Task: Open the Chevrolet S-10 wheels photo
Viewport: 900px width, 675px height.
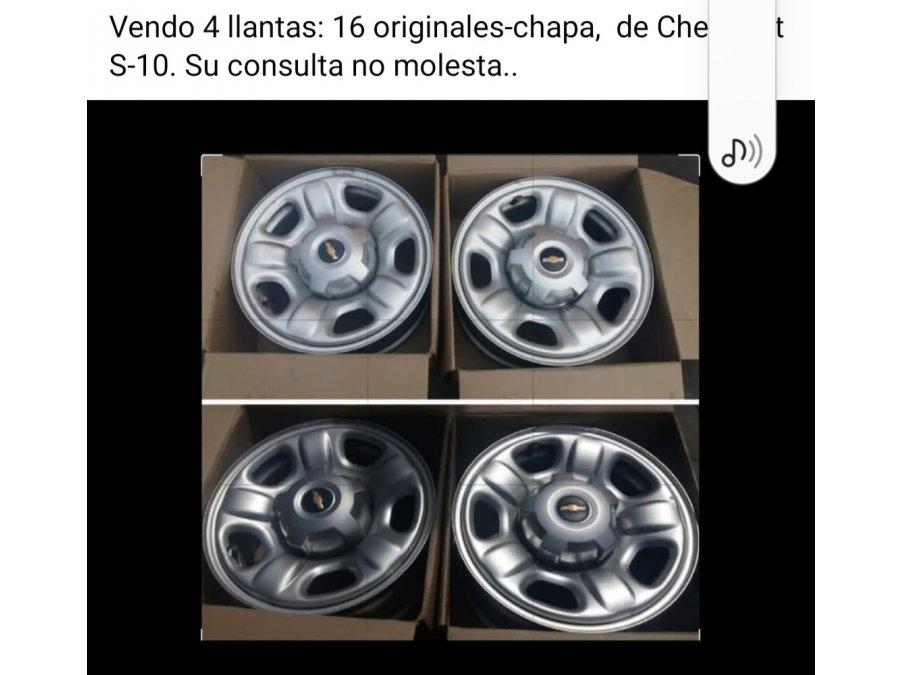Action: pos(450,397)
